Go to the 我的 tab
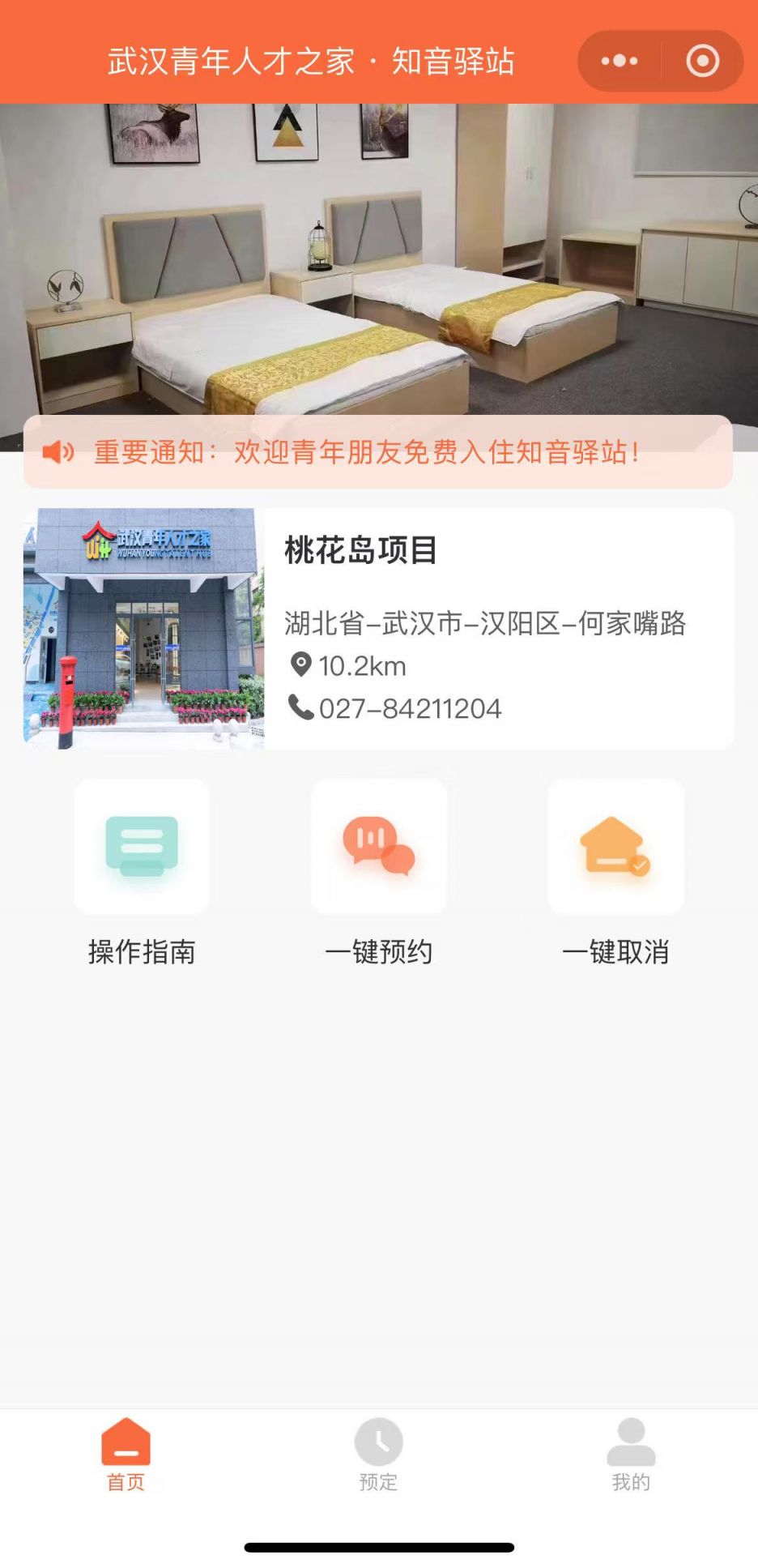The height and width of the screenshot is (1568, 758). click(631, 1455)
